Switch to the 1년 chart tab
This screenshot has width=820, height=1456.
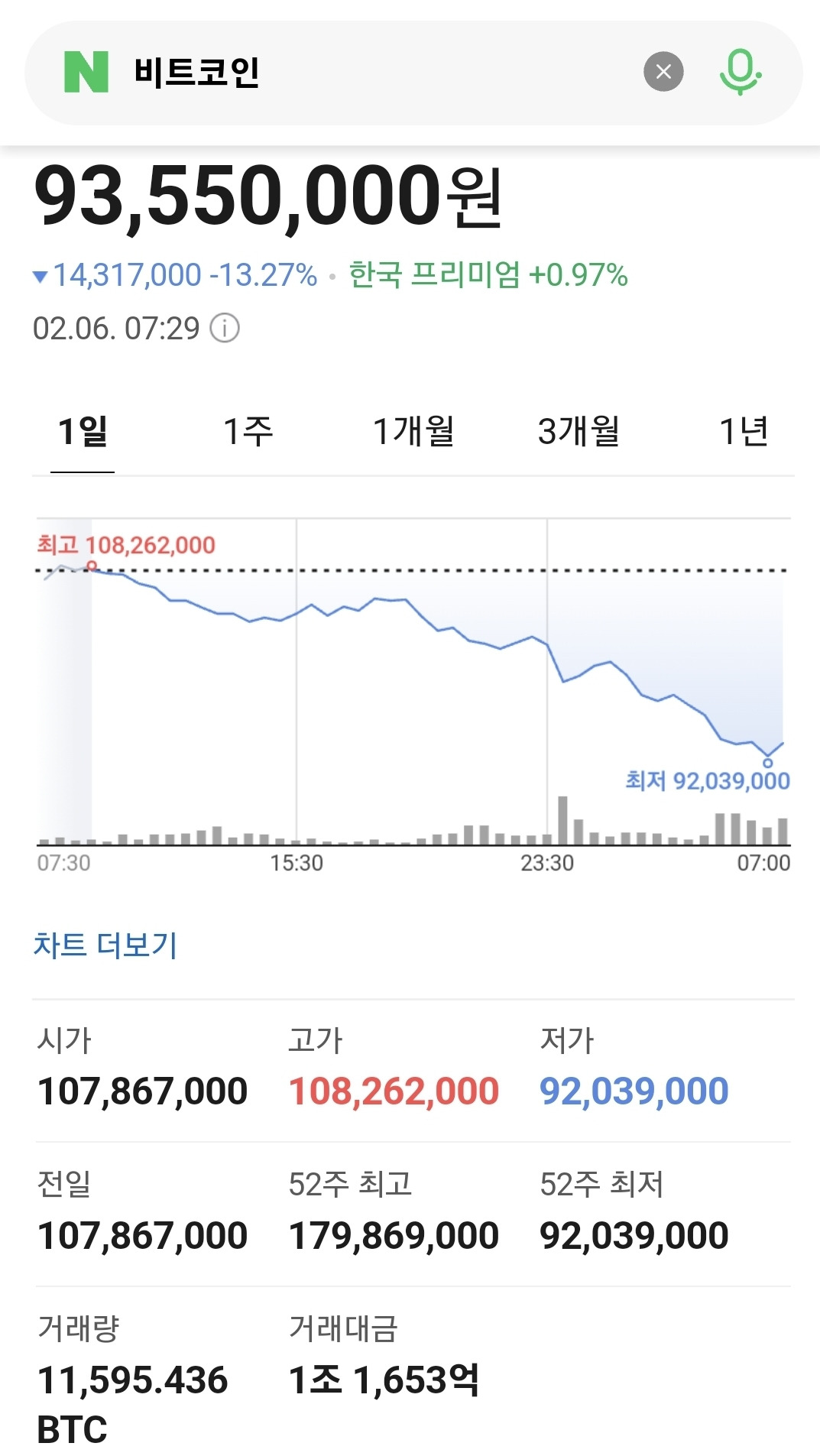[x=744, y=432]
